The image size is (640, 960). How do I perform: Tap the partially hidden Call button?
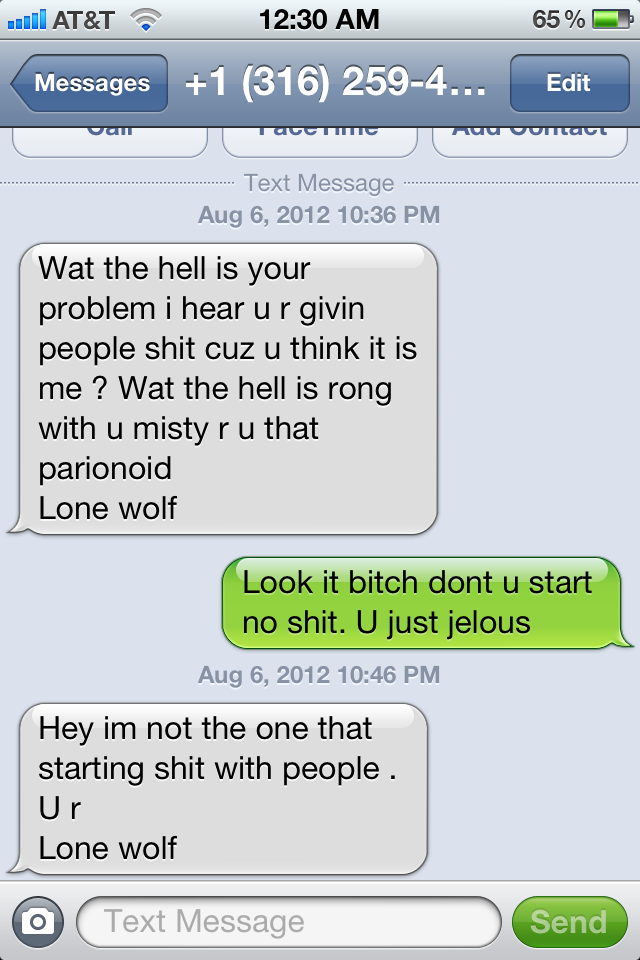(x=109, y=140)
